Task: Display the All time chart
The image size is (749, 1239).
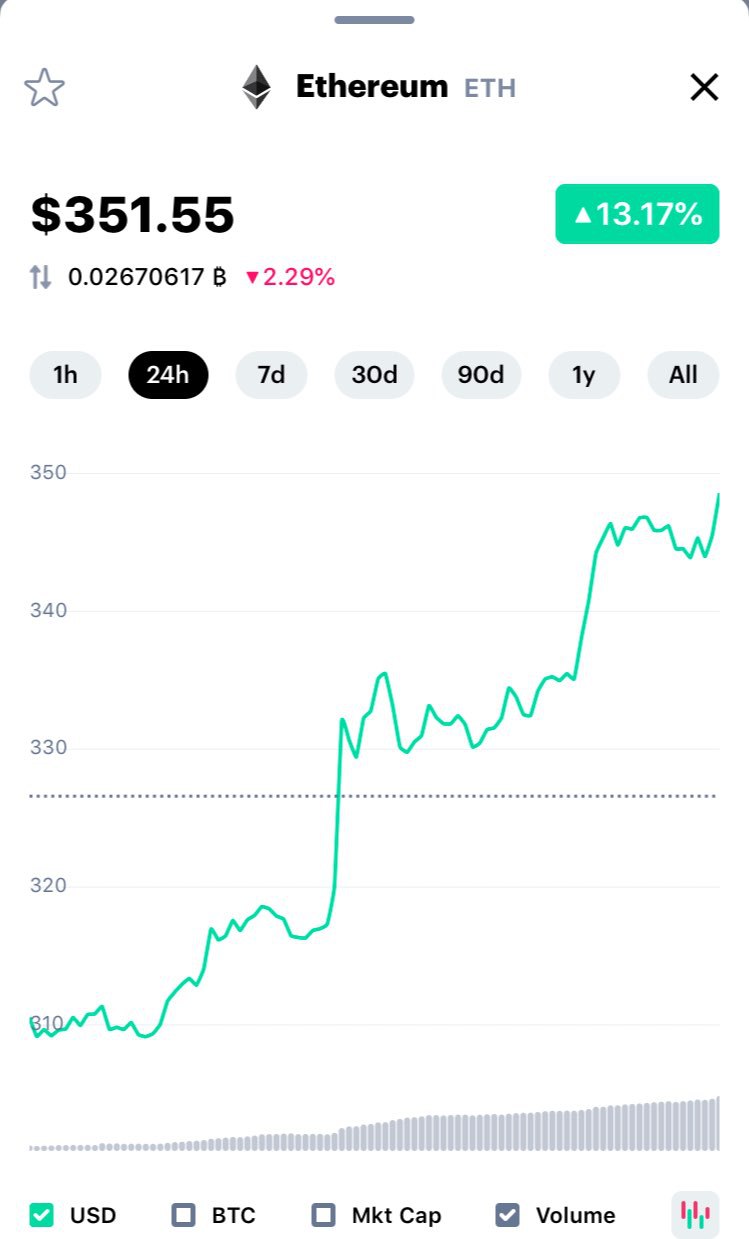Action: 683,375
